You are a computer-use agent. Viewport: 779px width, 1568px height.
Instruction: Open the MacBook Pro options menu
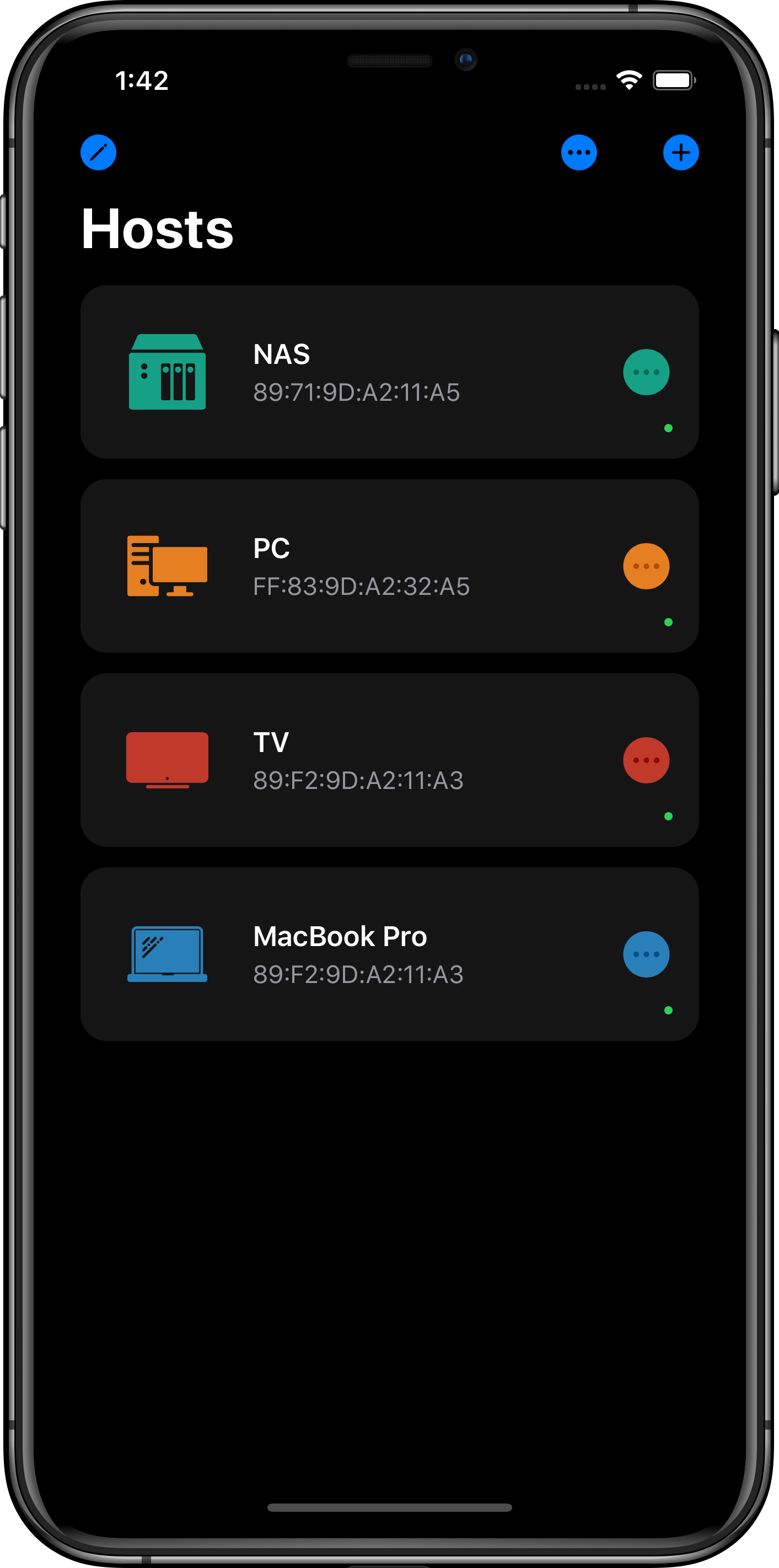646,954
